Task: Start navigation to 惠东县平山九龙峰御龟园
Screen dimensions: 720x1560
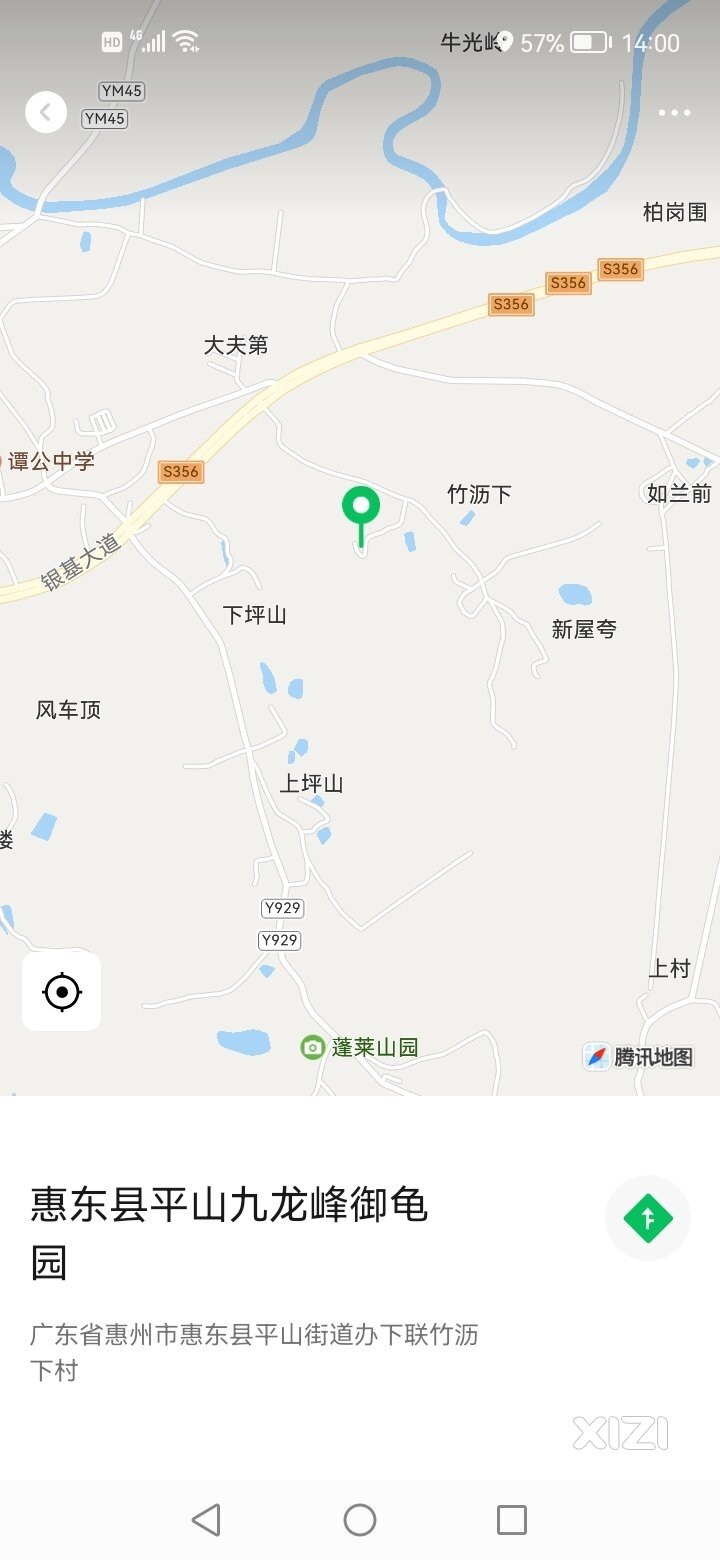Action: pyautogui.click(x=648, y=1218)
